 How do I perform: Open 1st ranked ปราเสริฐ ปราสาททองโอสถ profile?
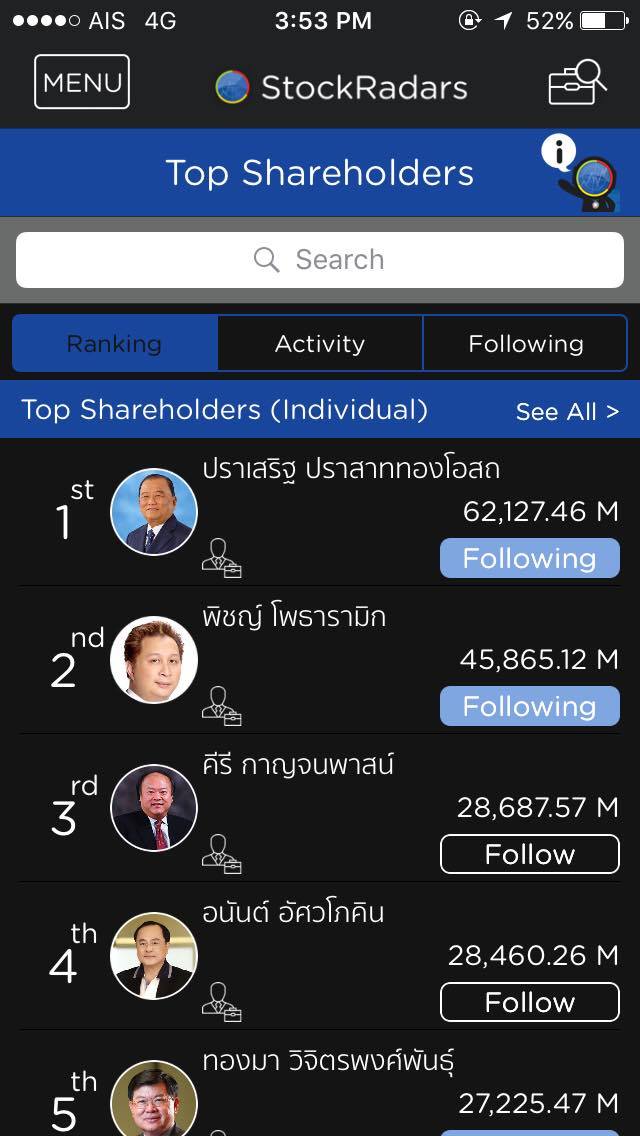tap(154, 512)
